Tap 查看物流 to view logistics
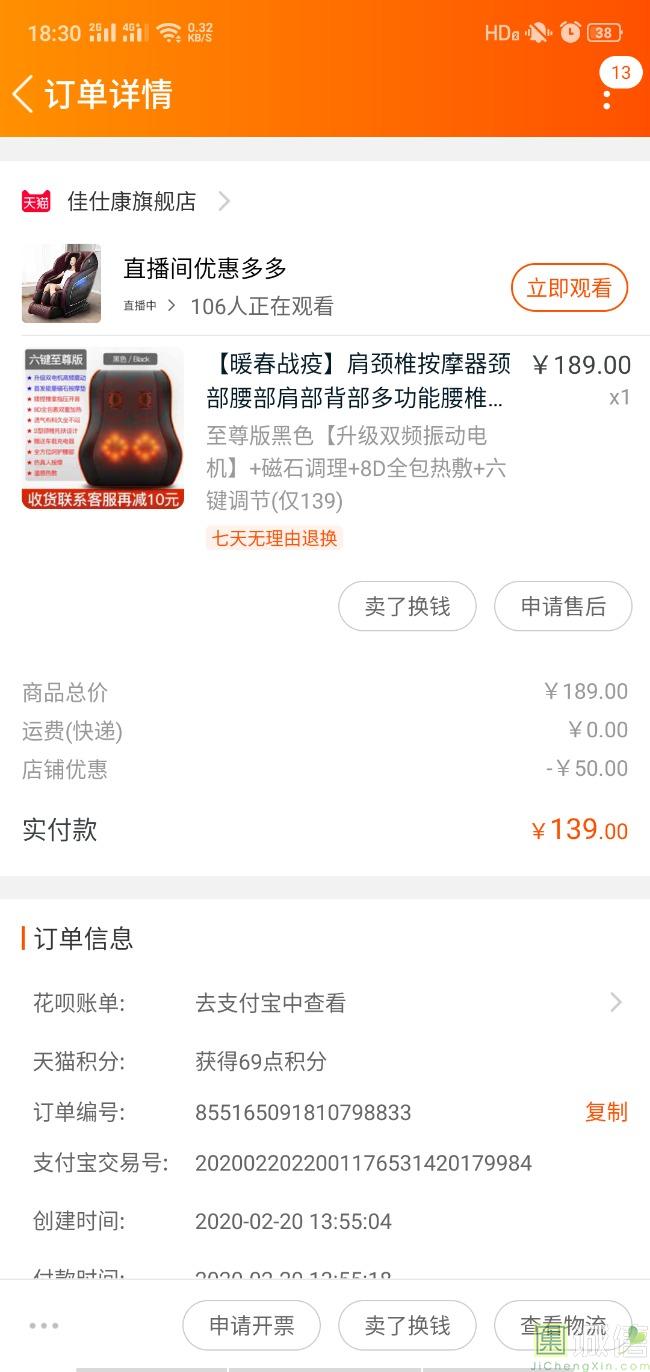This screenshot has width=650, height=1372. (x=563, y=1326)
